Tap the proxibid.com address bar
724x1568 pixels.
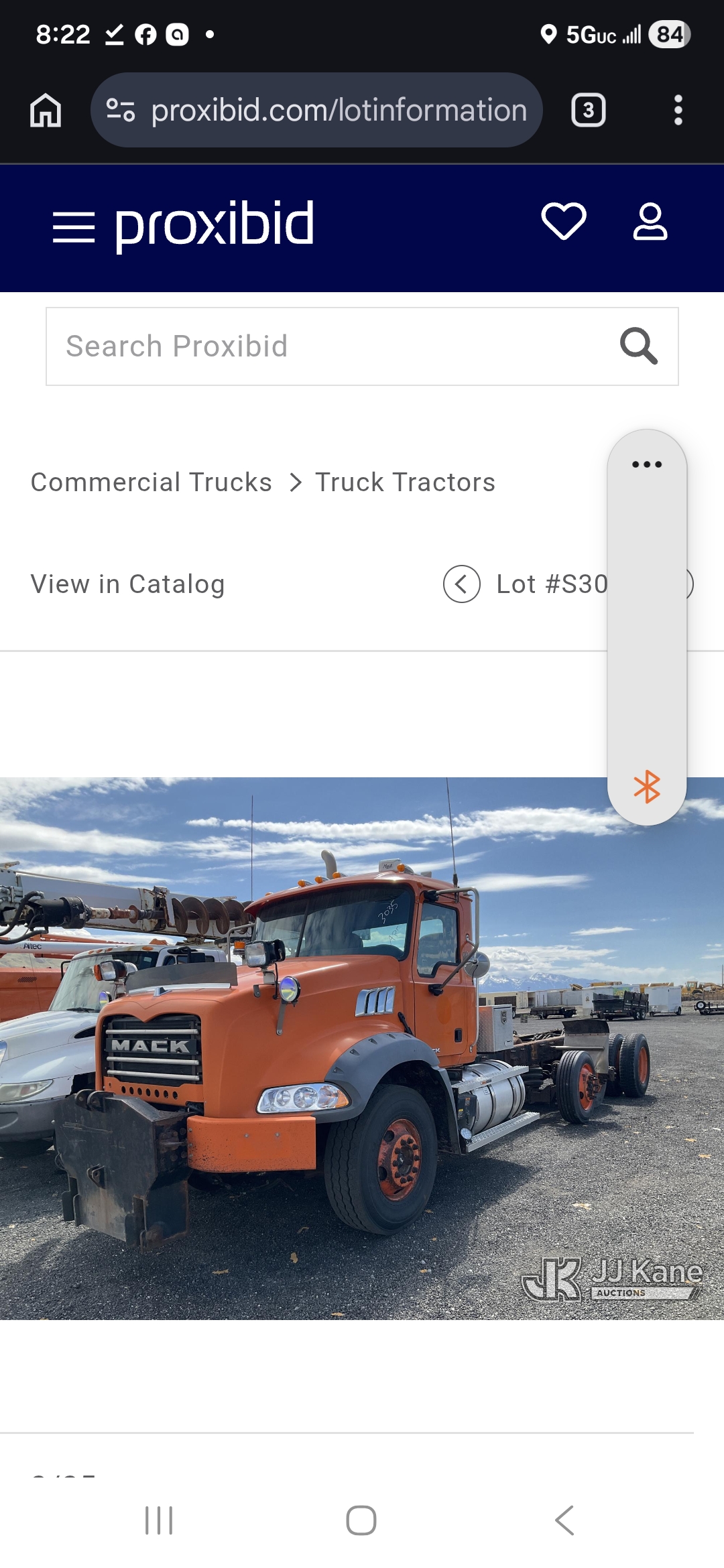click(316, 110)
